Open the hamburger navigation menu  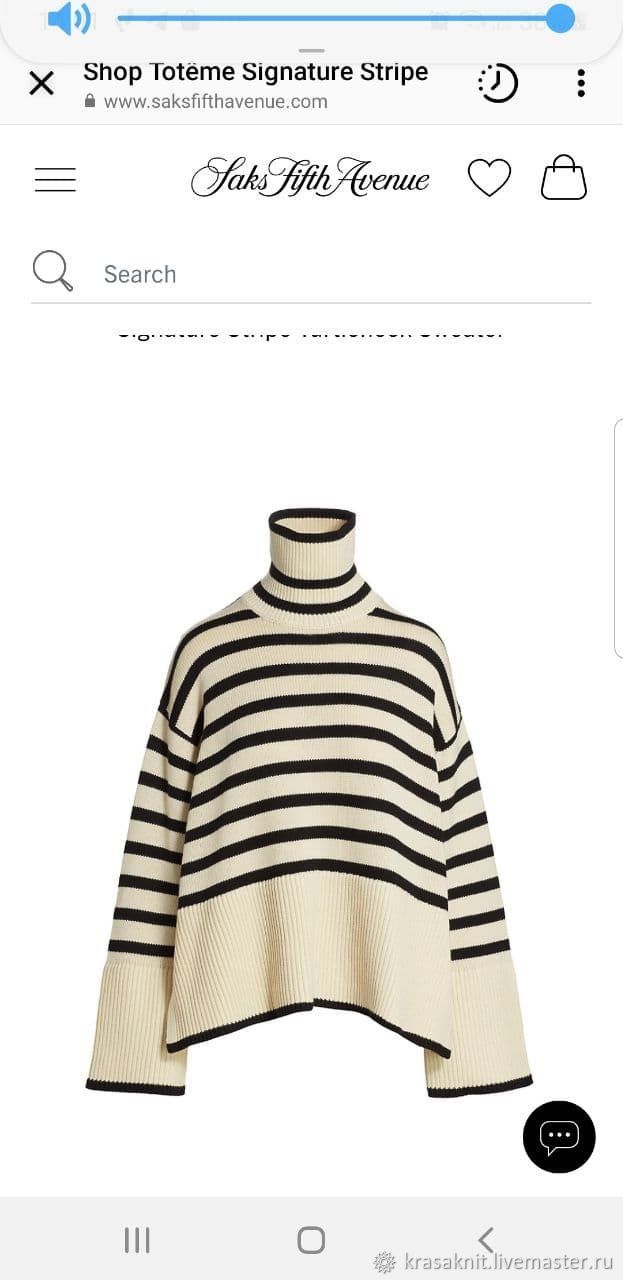click(55, 180)
